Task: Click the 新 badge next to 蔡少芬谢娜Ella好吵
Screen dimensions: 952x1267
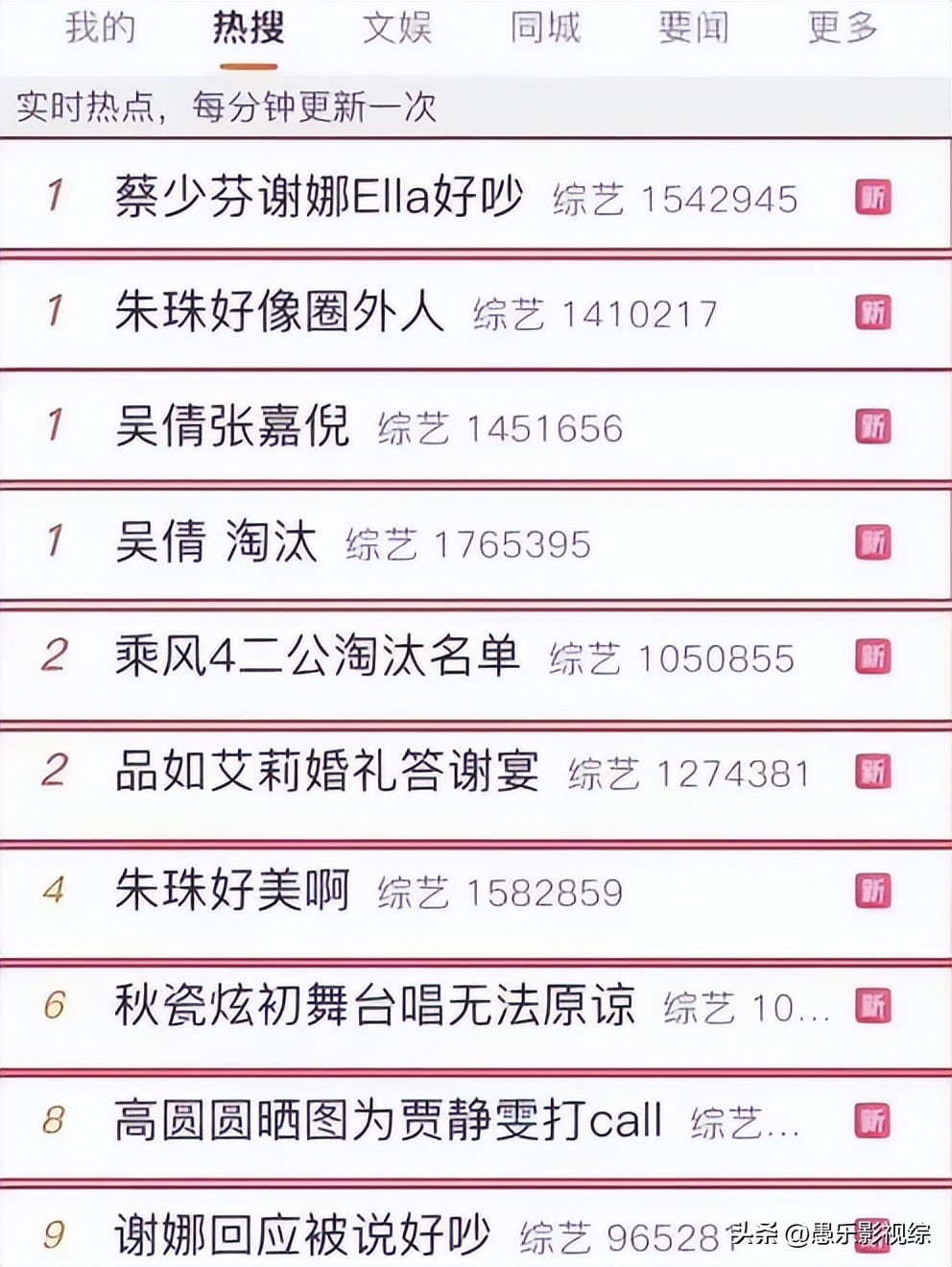Action: 871,200
